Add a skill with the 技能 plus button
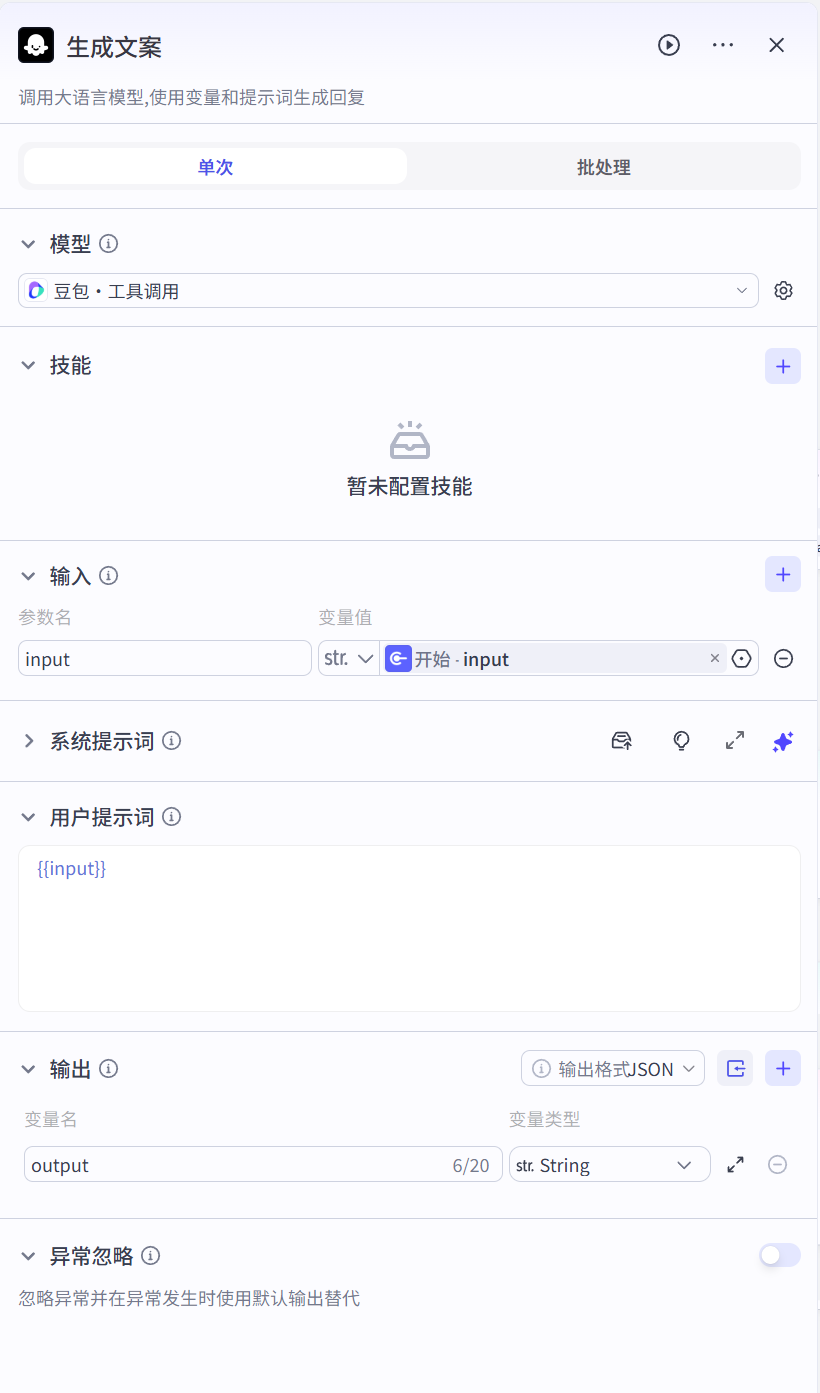Viewport: 820px width, 1393px height. 783,366
